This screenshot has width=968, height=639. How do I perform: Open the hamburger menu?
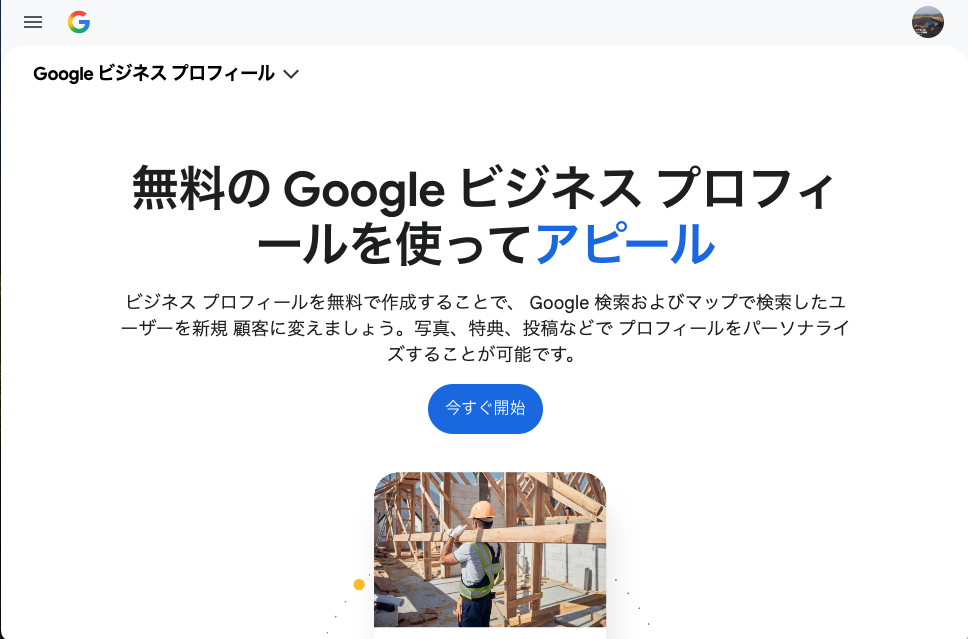[x=33, y=22]
